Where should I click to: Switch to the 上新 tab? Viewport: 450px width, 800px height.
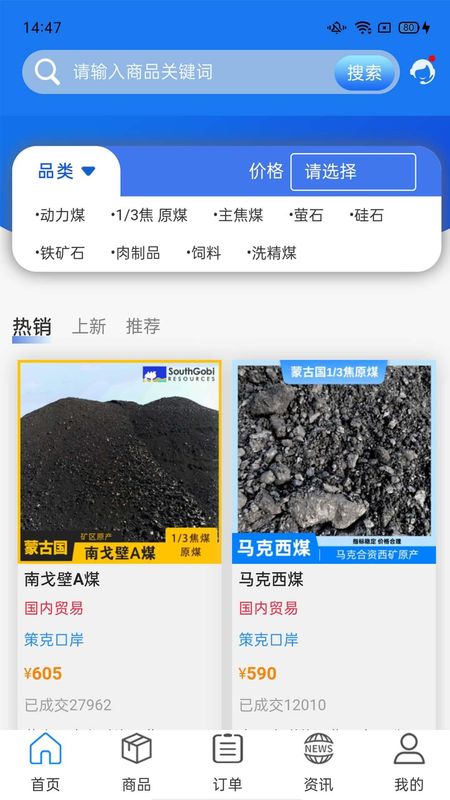(89, 326)
